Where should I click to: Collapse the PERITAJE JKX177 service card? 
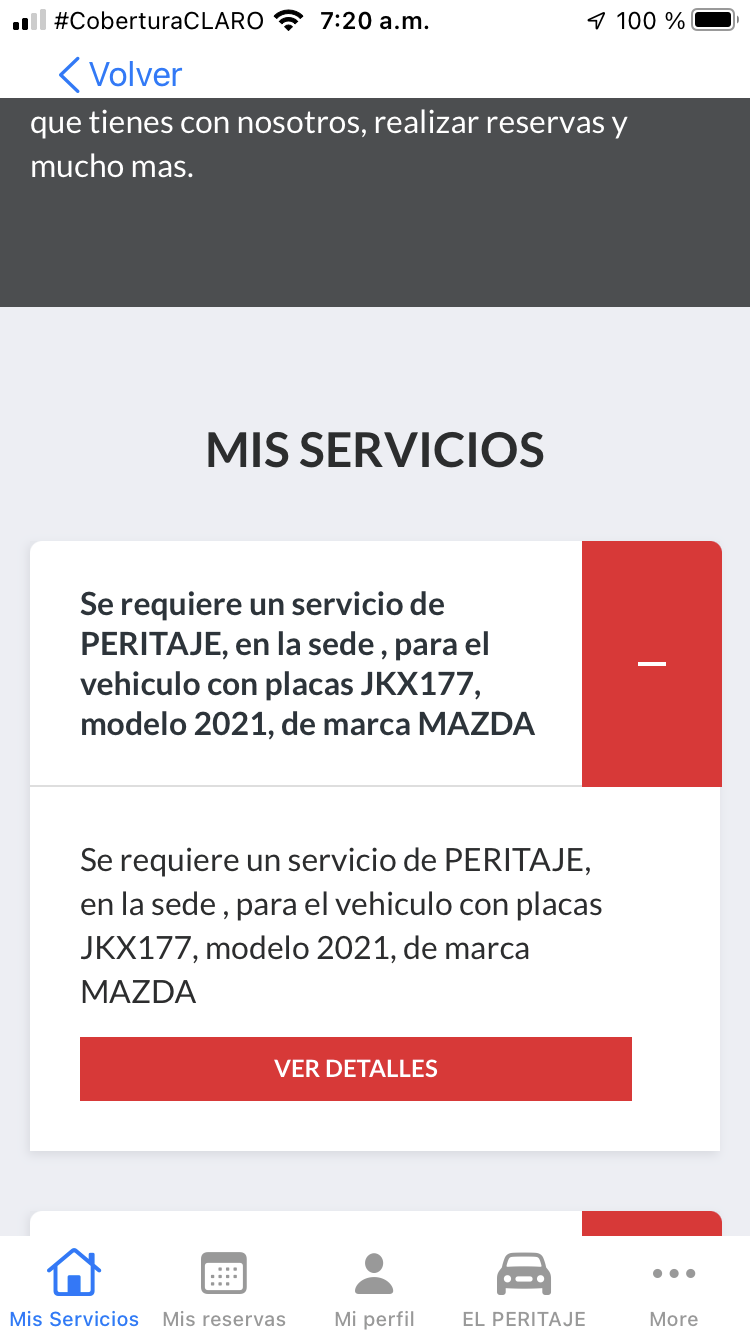651,664
